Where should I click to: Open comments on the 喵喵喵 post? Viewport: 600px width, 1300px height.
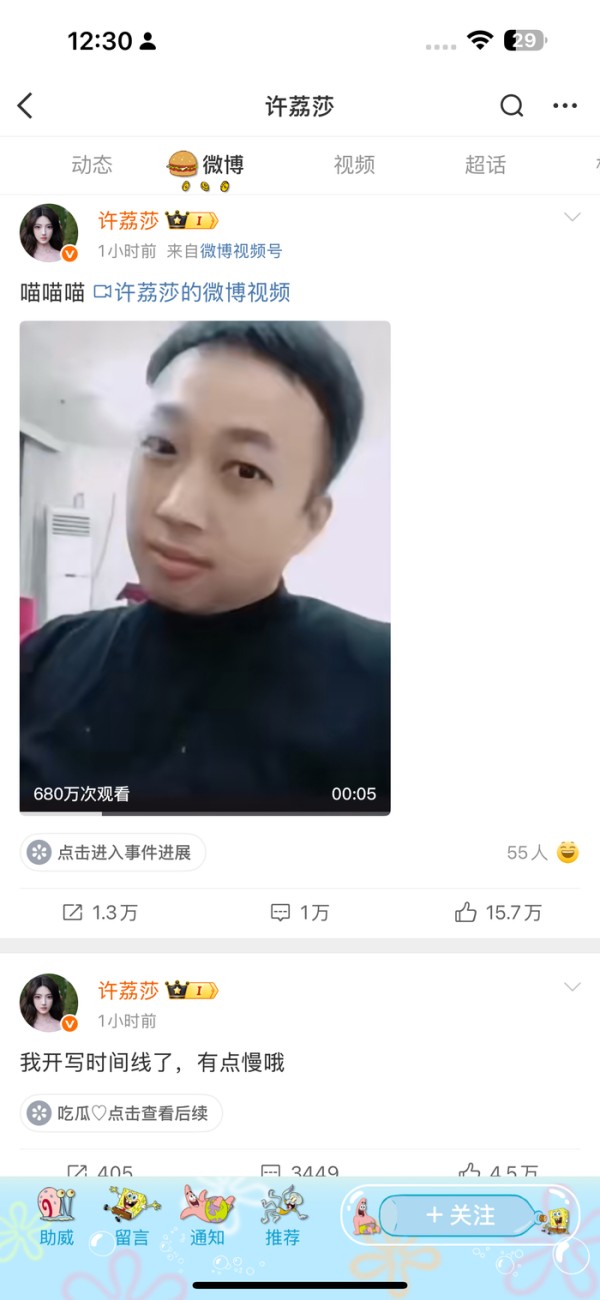tap(300, 912)
